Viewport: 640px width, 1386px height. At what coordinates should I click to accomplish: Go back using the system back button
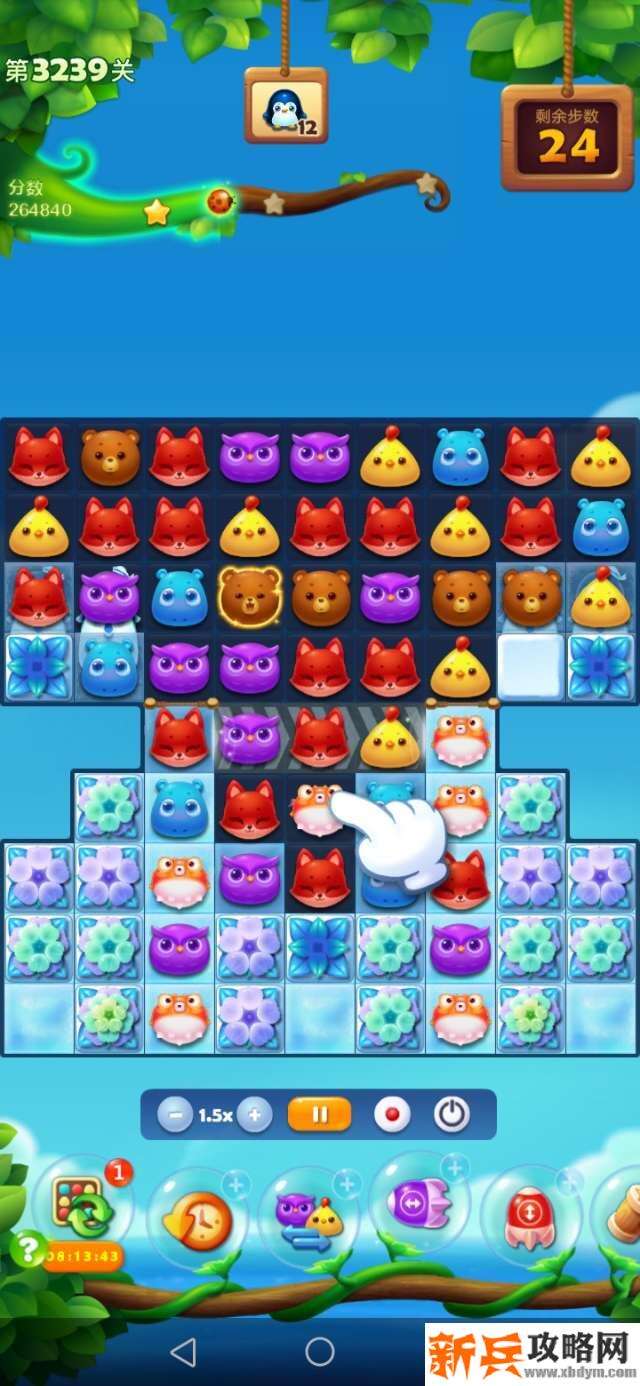pyautogui.click(x=183, y=1353)
